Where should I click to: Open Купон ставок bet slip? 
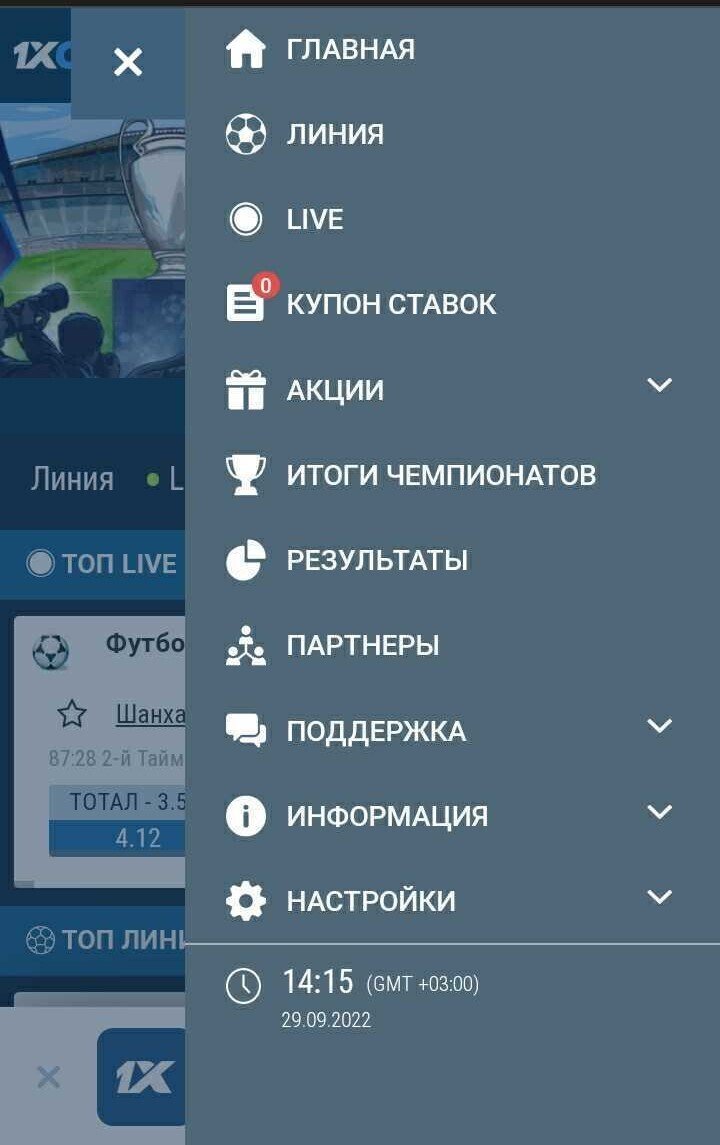[390, 305]
